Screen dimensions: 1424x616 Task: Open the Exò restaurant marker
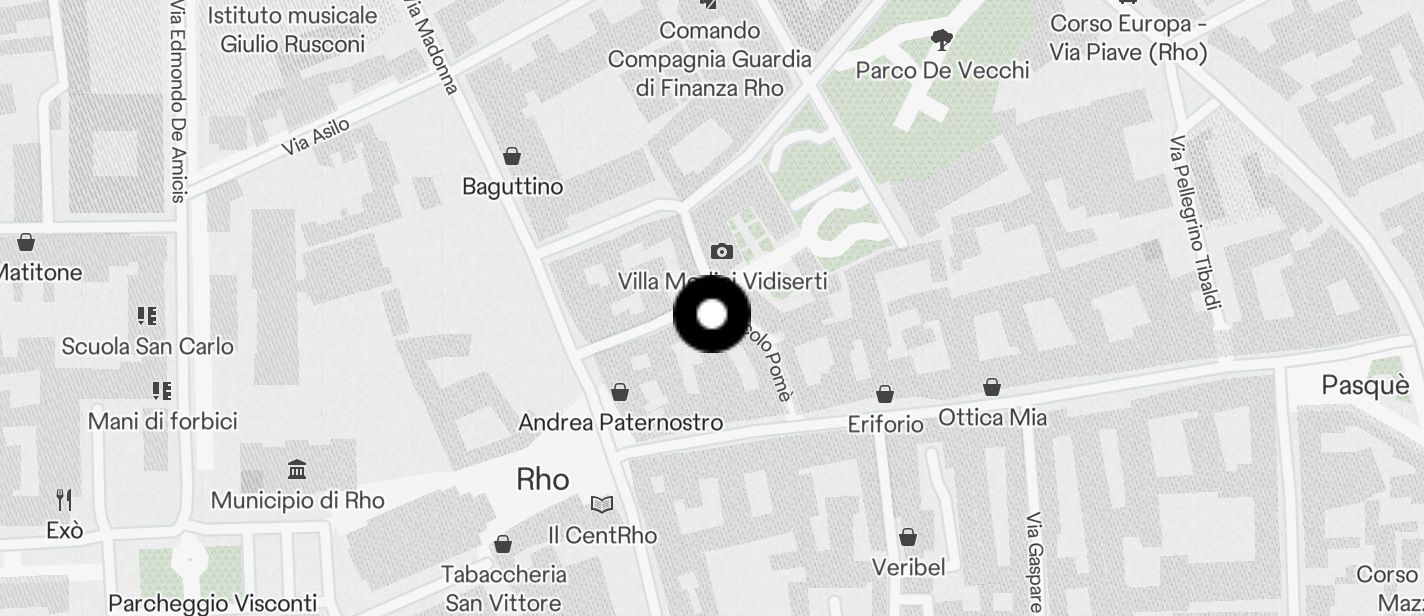[64, 499]
